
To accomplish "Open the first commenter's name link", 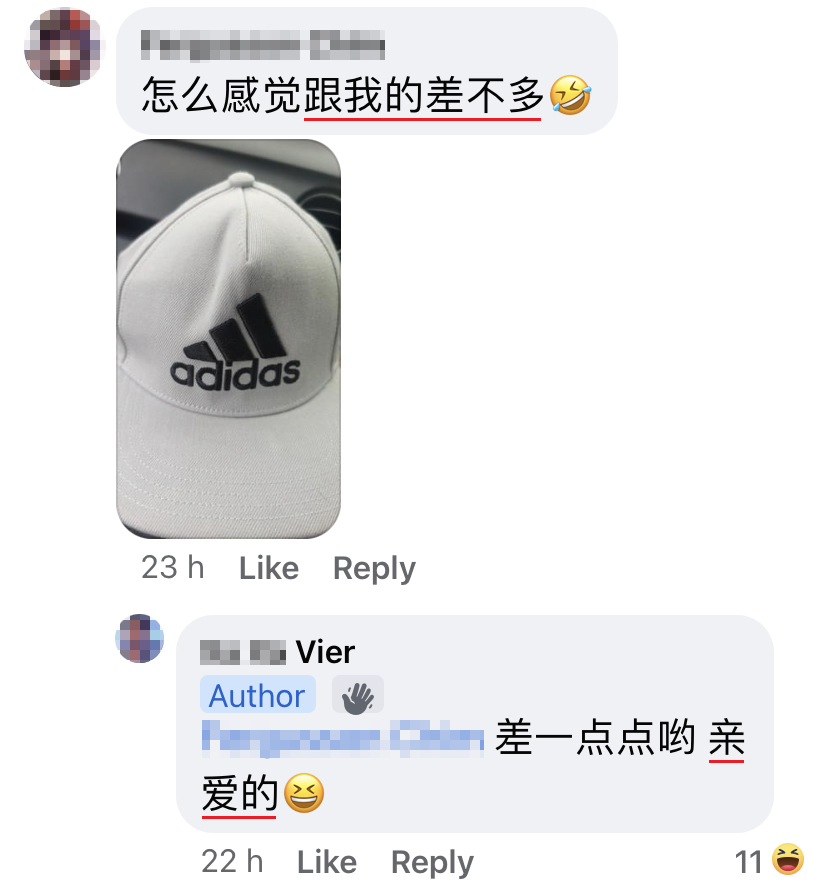I will coord(263,44).
